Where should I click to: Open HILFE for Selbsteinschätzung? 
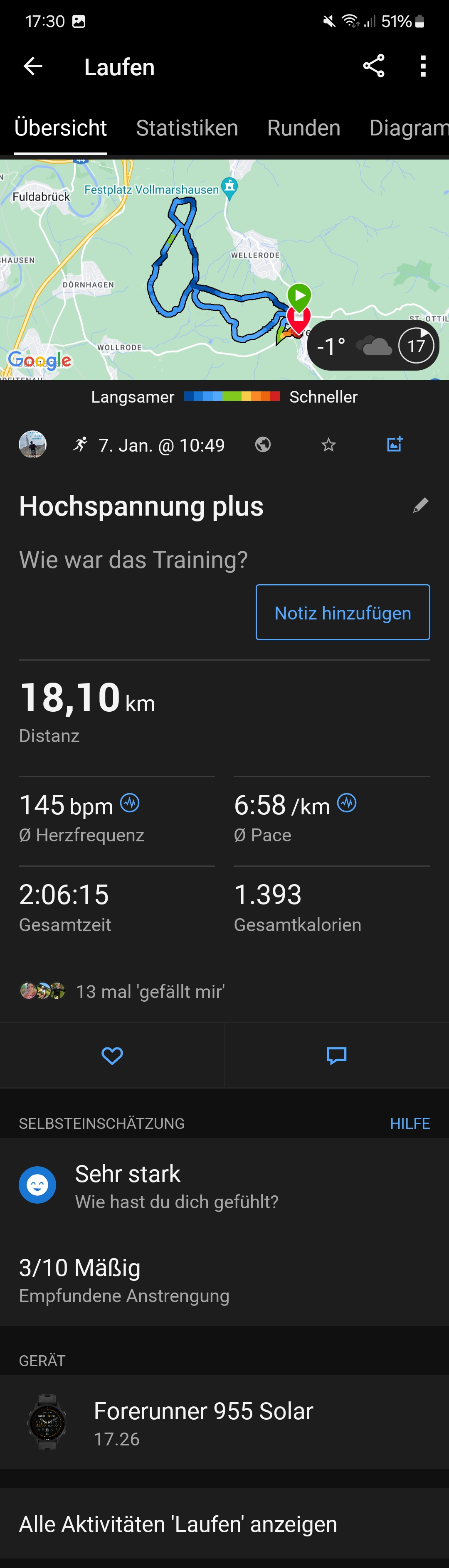pos(410,1124)
